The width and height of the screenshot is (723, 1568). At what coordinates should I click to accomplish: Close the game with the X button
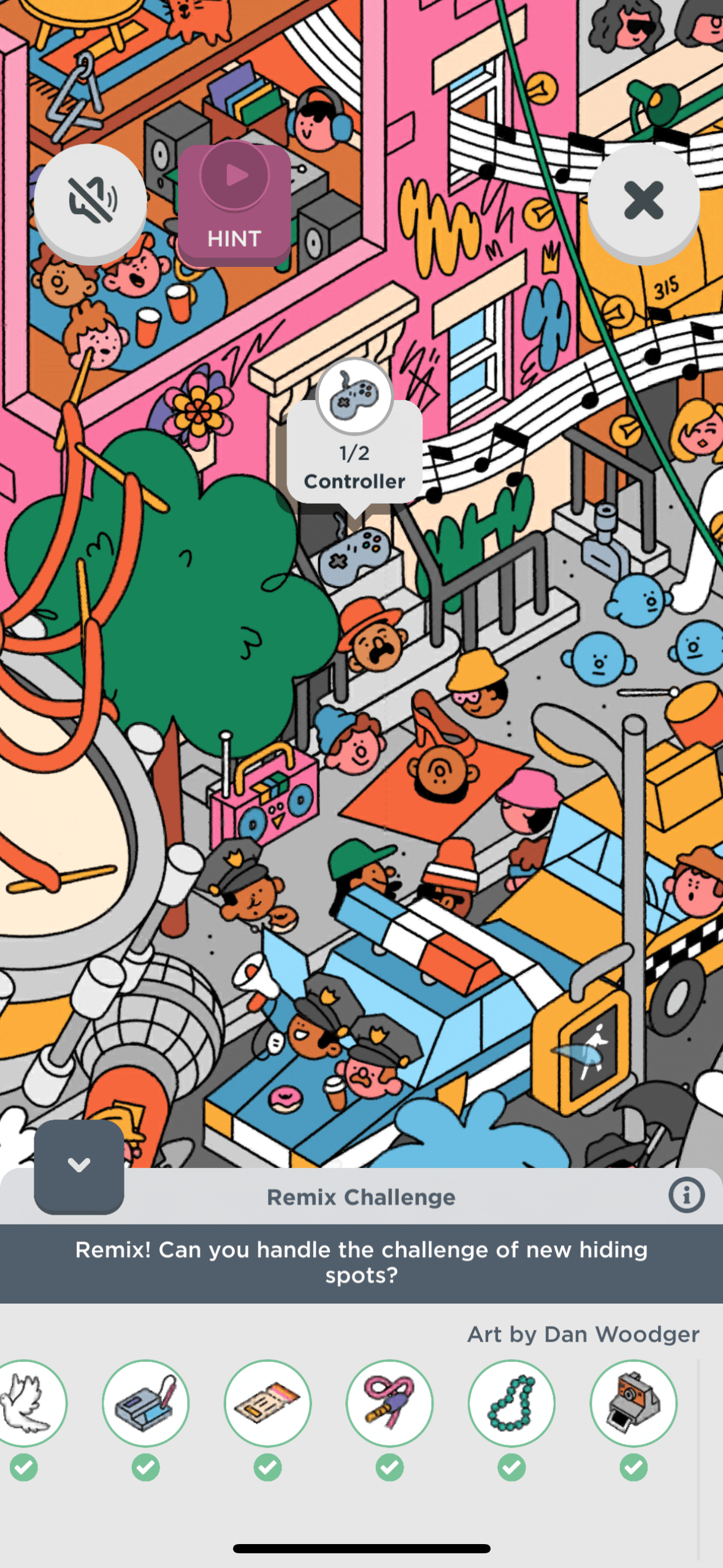[x=643, y=200]
